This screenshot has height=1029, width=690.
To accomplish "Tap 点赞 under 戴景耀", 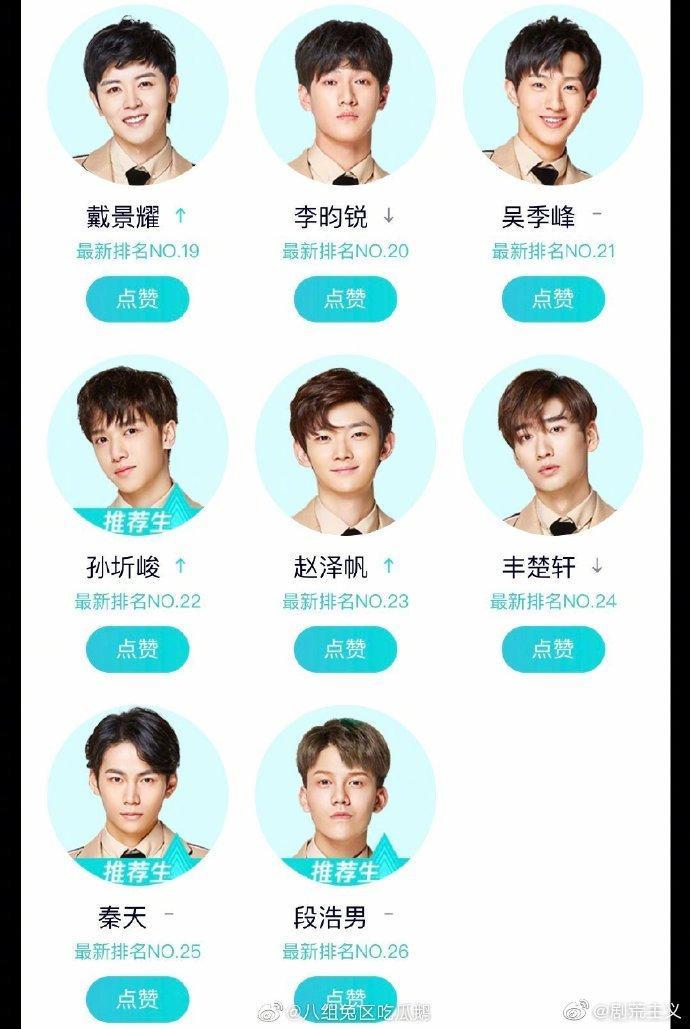I will click(x=137, y=299).
